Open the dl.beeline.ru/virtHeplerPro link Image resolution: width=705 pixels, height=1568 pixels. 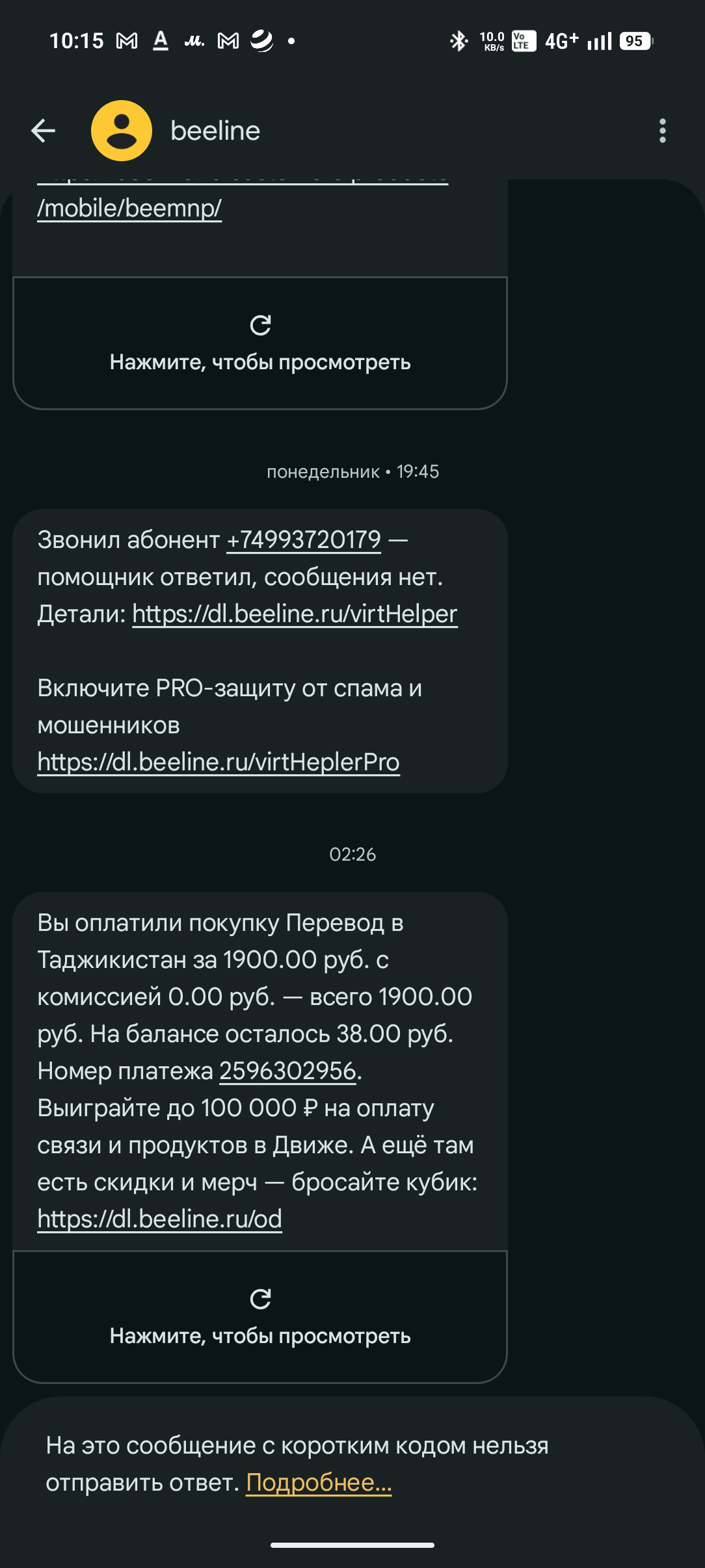(219, 763)
